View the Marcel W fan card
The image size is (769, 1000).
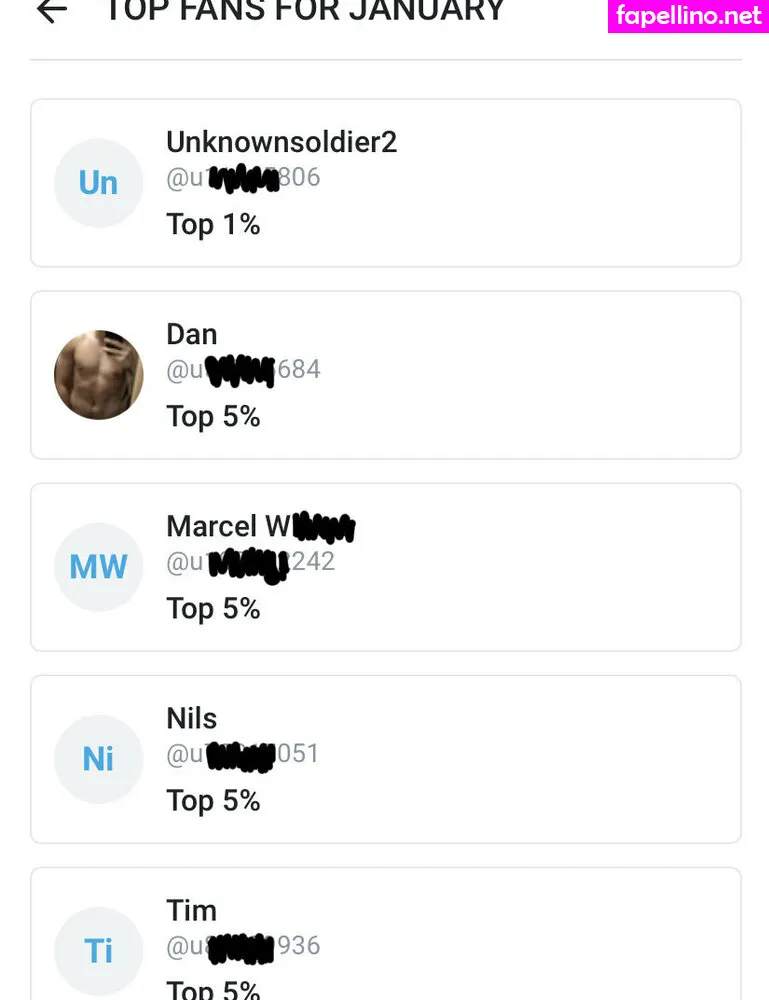(385, 567)
